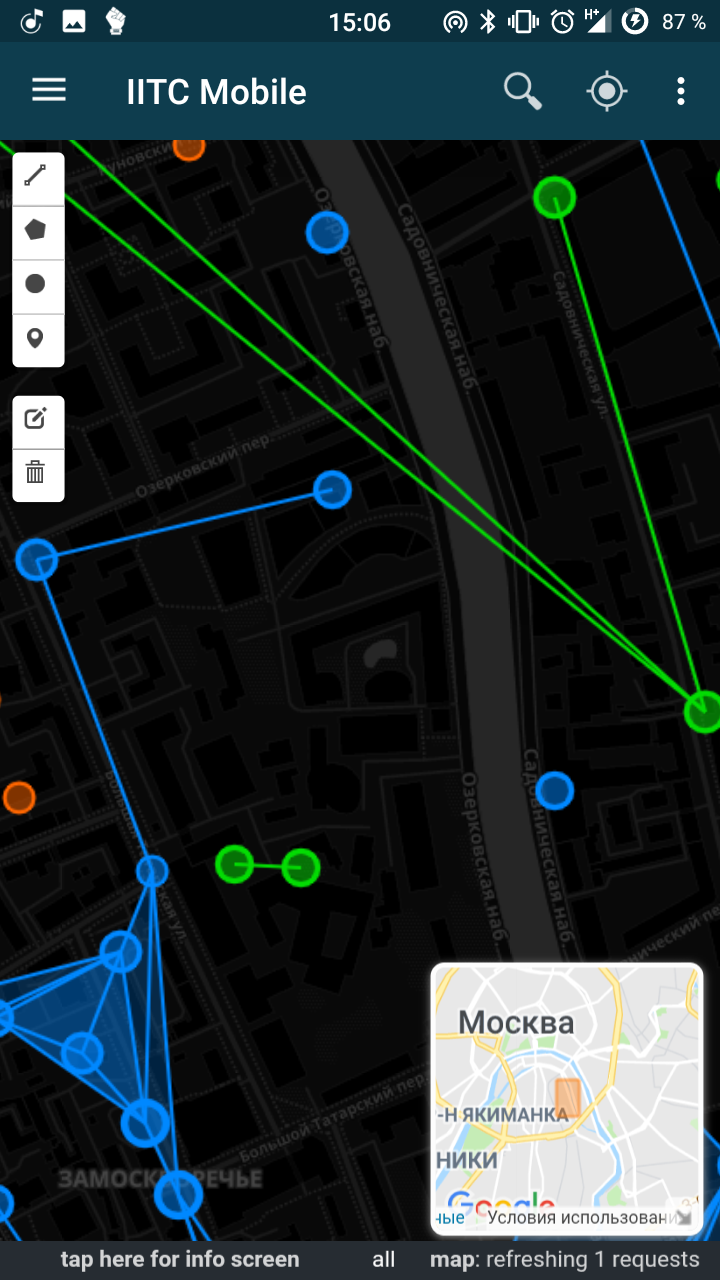The width and height of the screenshot is (720, 1280).
Task: Select the draw polyline tool
Action: coord(37,177)
